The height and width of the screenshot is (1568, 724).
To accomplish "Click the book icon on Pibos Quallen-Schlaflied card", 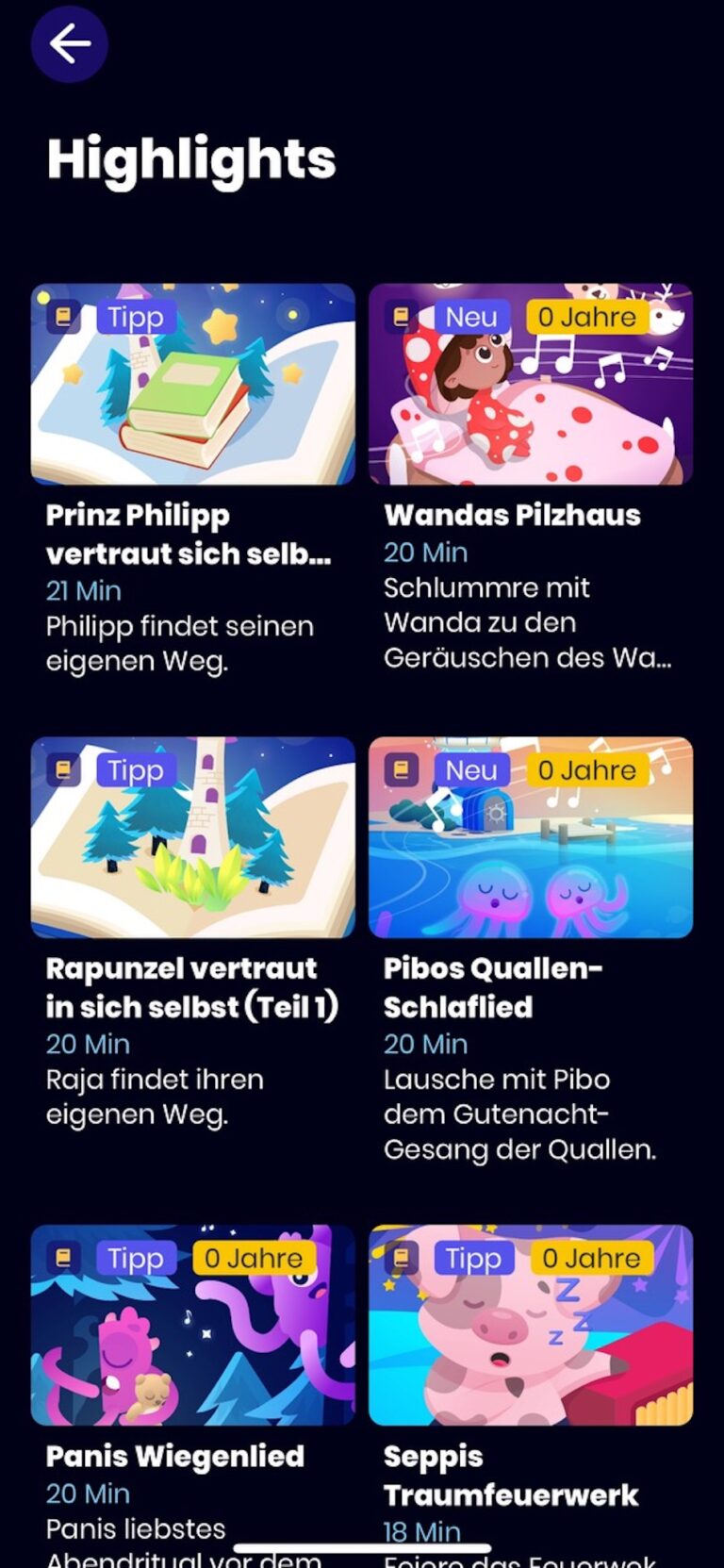I will click(401, 770).
